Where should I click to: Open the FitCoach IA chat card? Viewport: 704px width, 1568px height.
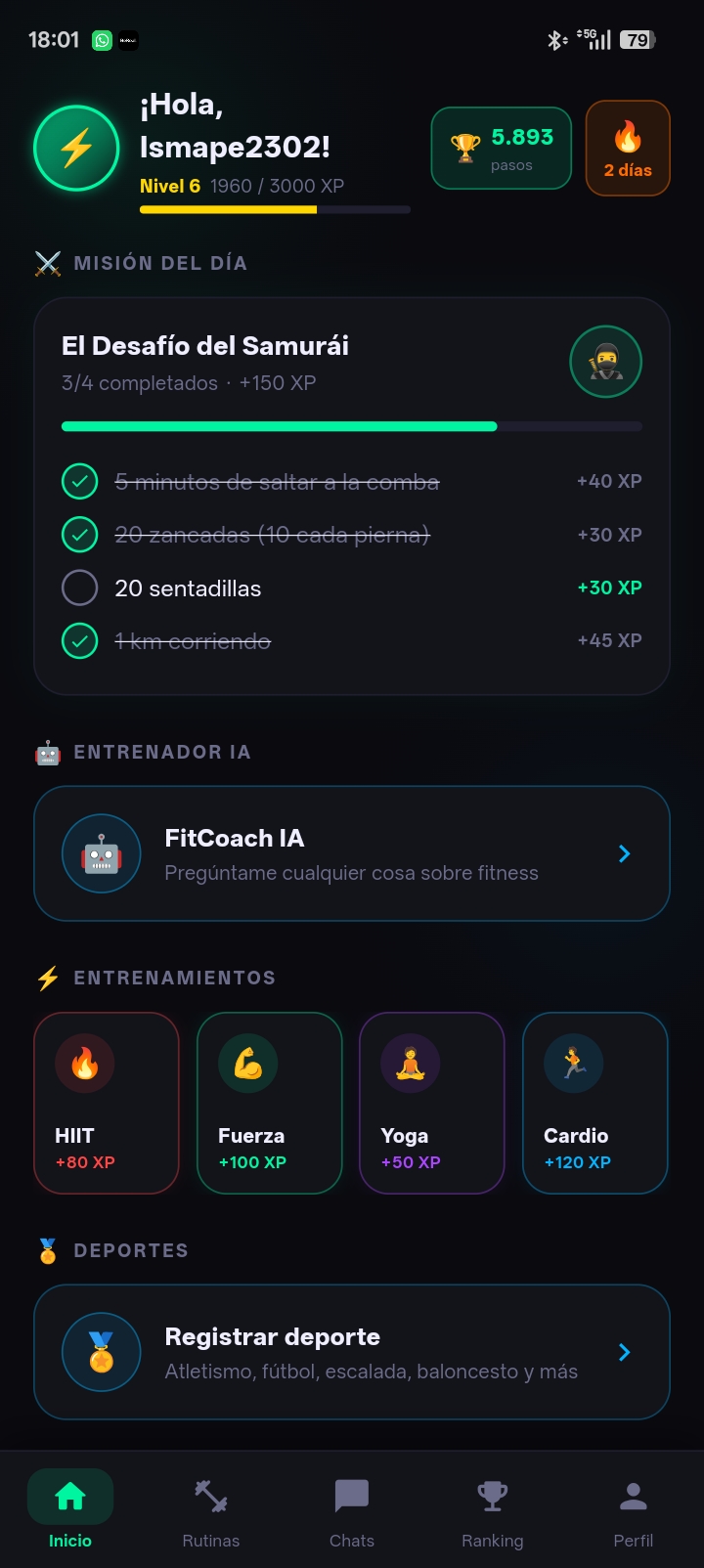[x=352, y=853]
